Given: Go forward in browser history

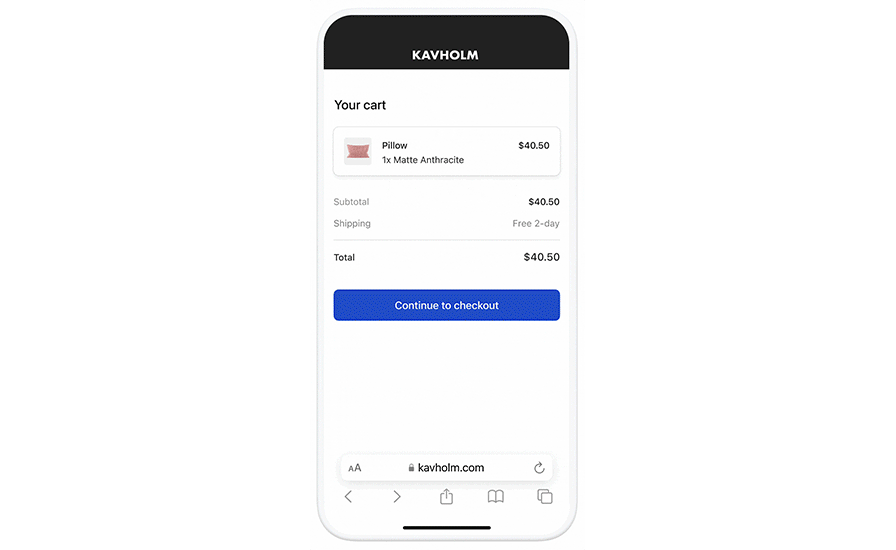Looking at the screenshot, I should click(397, 497).
